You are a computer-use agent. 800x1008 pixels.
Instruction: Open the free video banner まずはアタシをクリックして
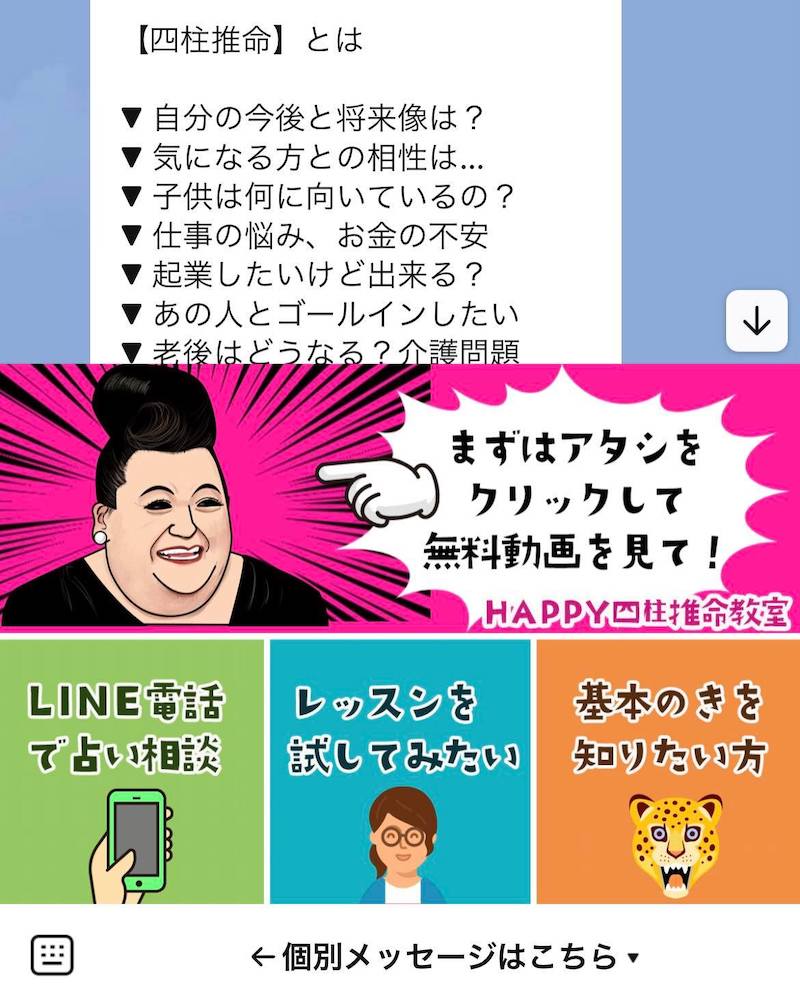(x=400, y=497)
